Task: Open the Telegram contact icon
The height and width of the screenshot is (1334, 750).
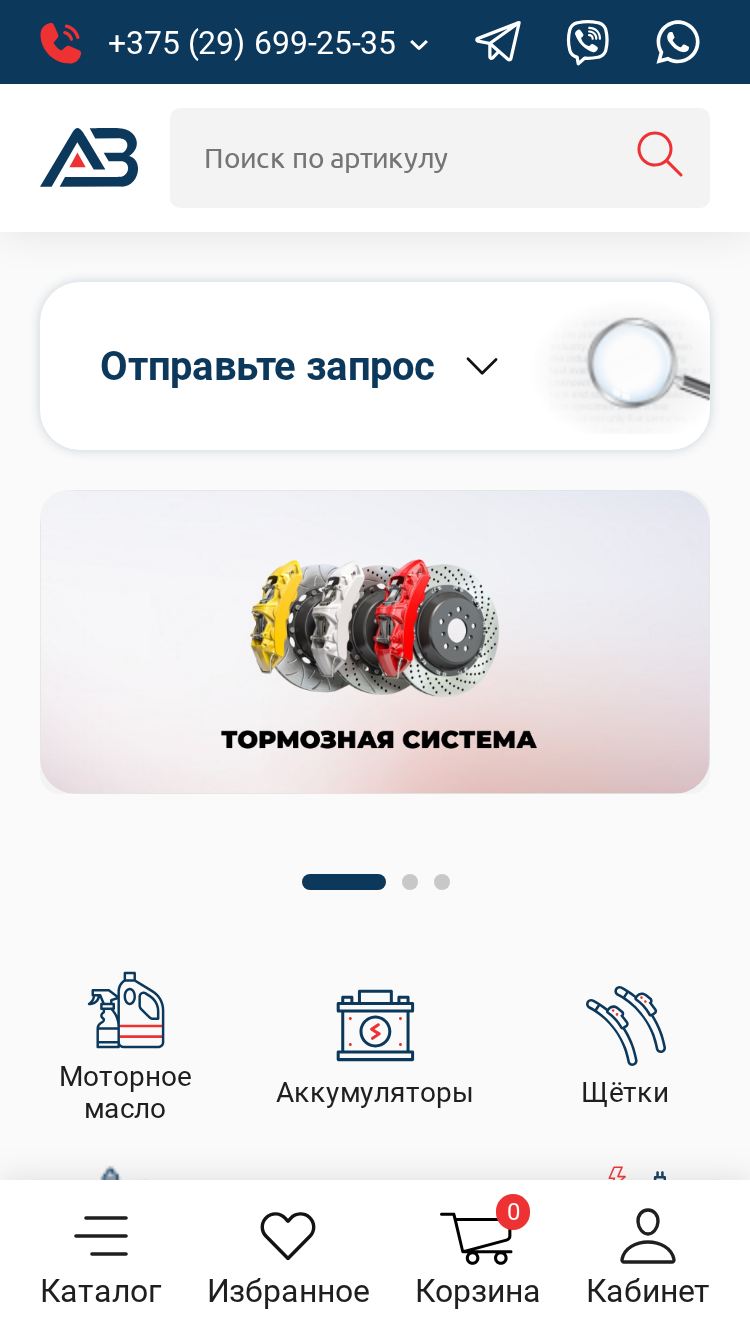Action: pyautogui.click(x=498, y=42)
